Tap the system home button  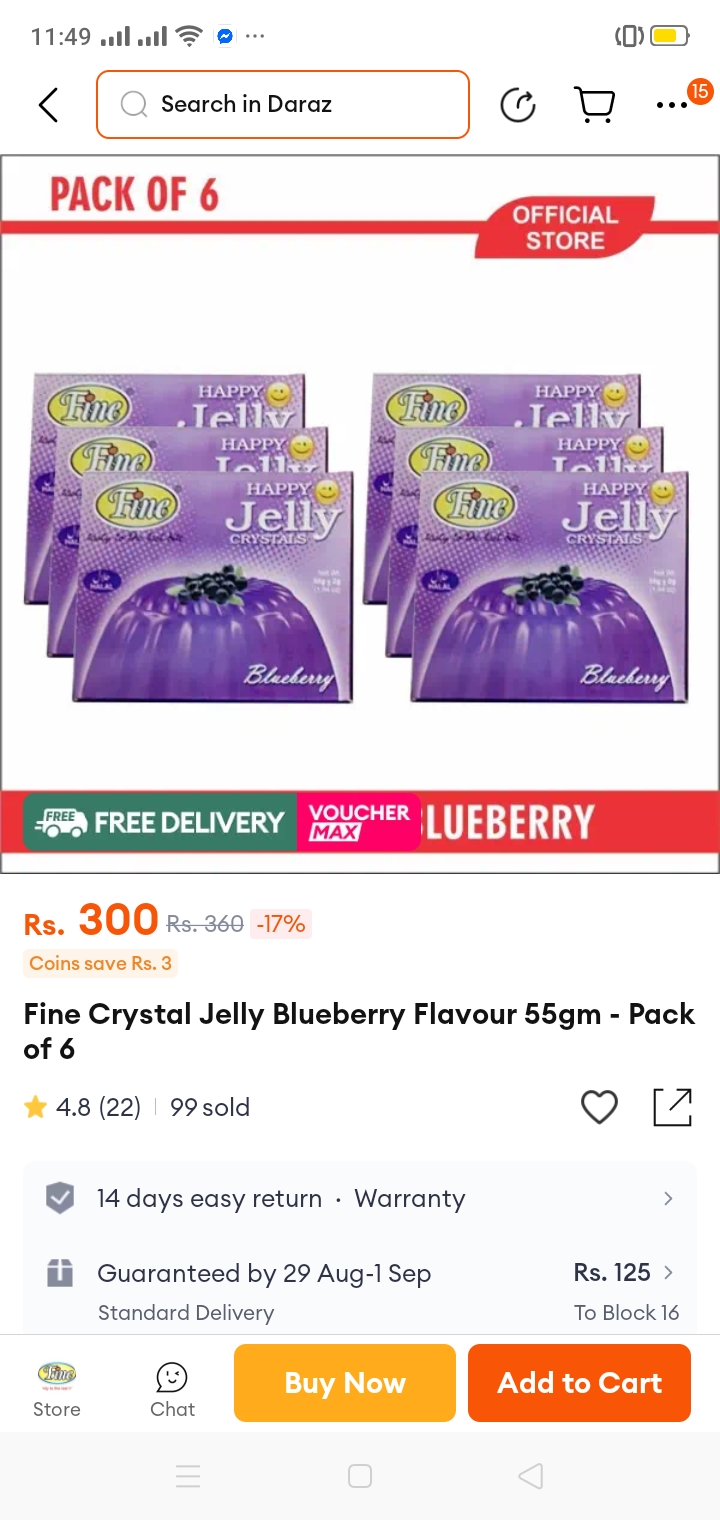pos(360,1476)
